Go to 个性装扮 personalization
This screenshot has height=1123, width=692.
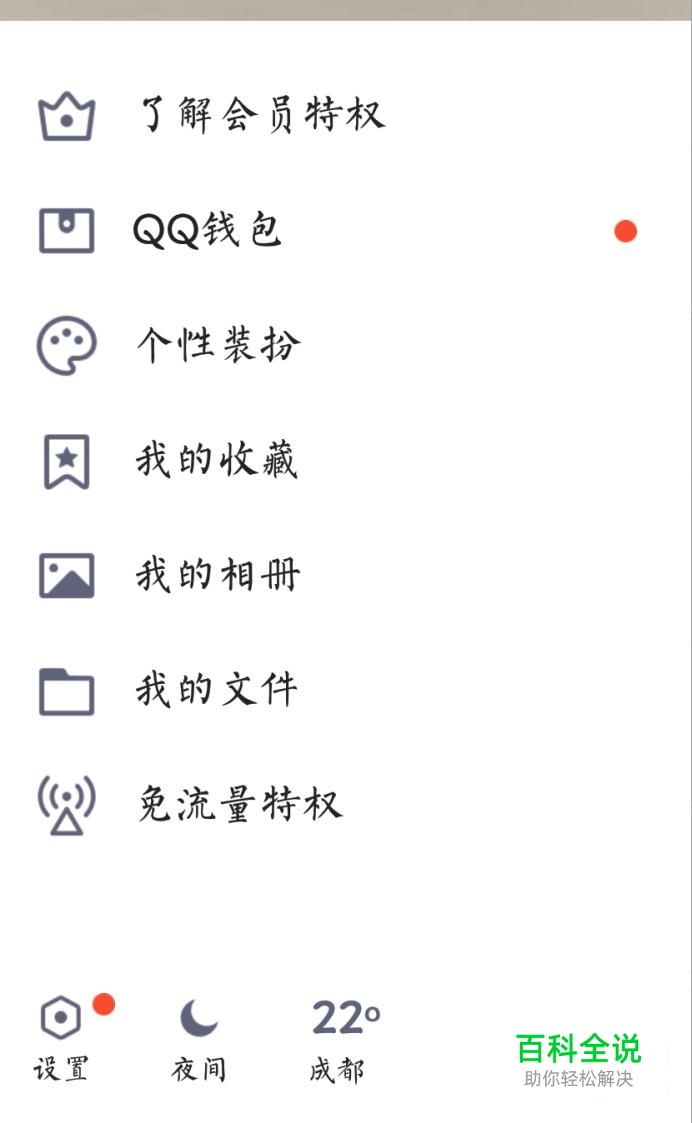[218, 346]
